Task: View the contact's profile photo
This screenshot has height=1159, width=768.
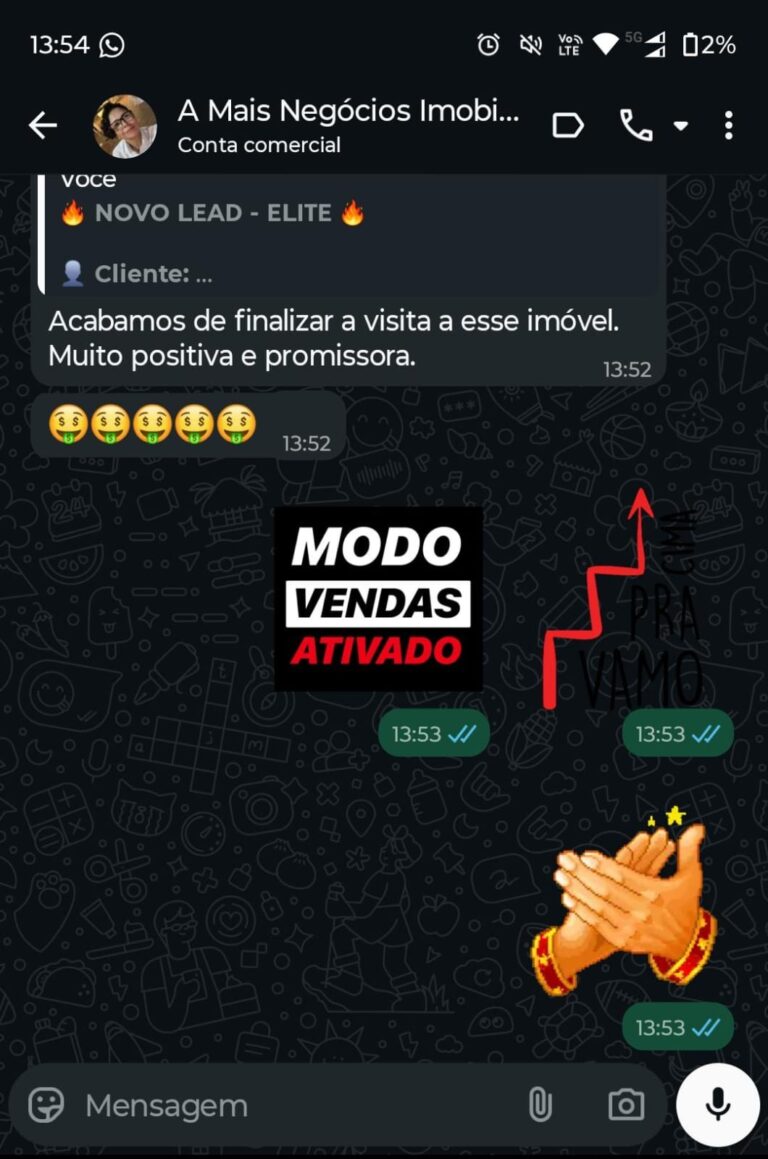Action: click(125, 126)
